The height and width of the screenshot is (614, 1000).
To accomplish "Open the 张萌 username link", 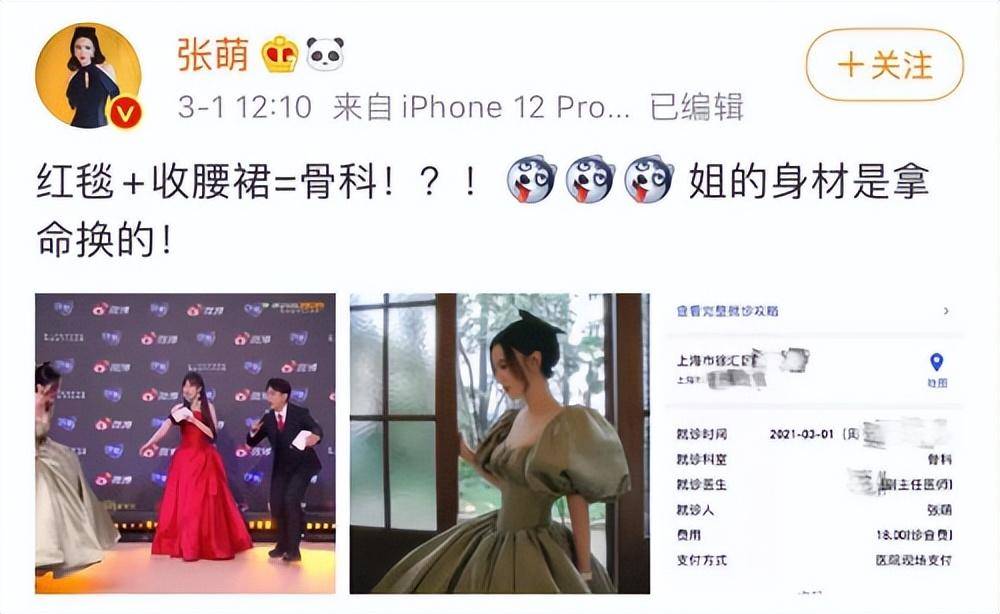I will 213,55.
